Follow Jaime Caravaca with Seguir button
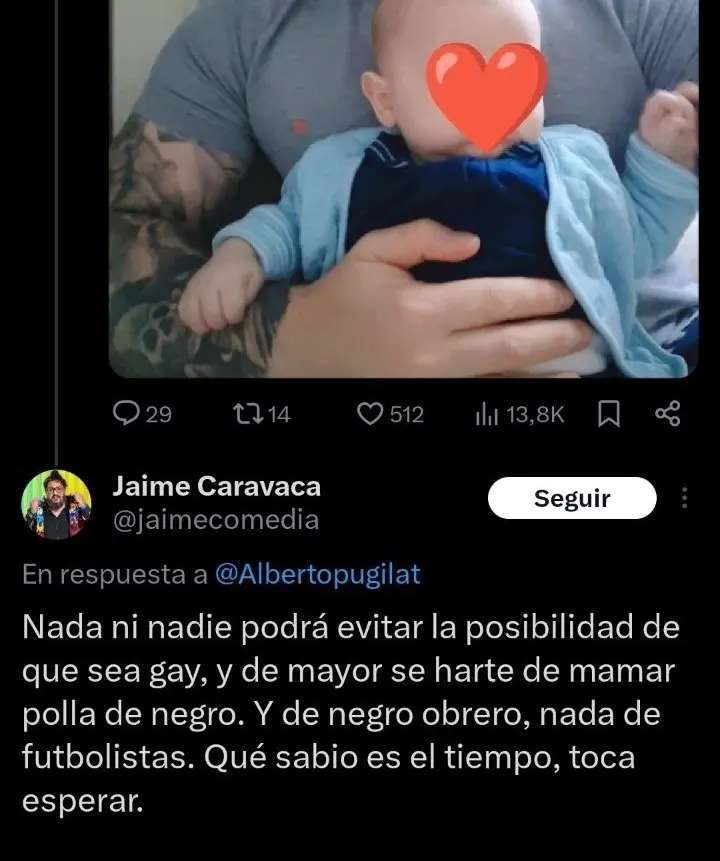Viewport: 720px width, 861px height. click(571, 498)
